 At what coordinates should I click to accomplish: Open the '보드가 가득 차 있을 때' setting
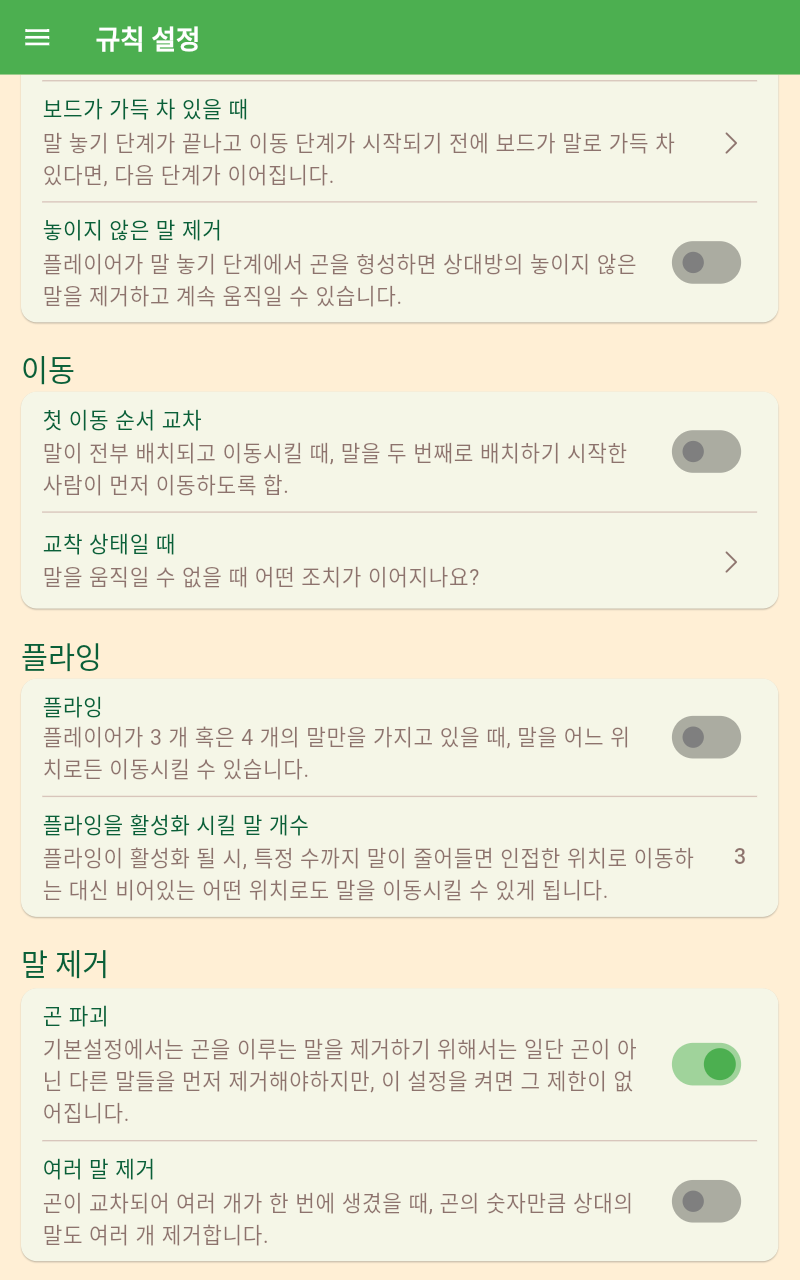399,142
